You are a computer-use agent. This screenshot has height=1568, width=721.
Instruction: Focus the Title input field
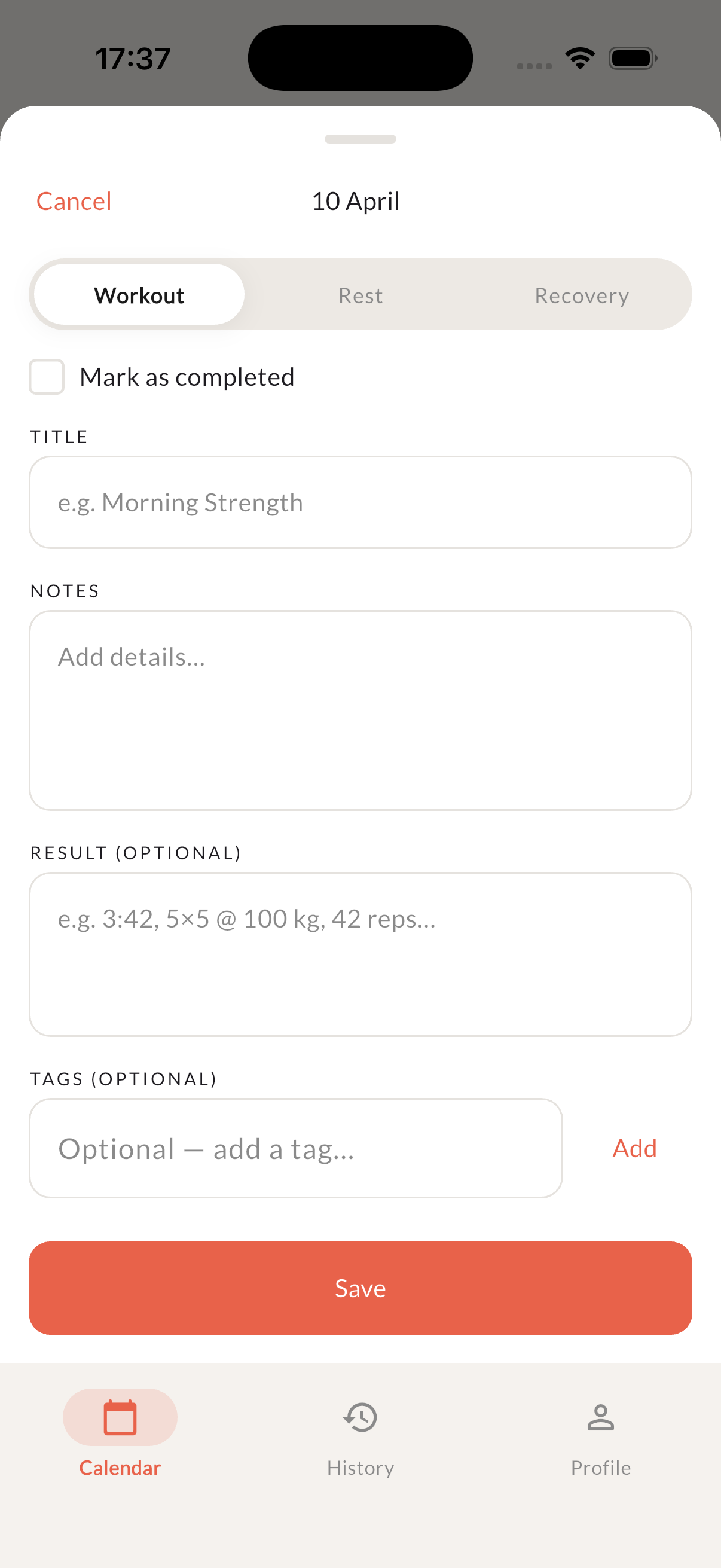click(x=360, y=502)
